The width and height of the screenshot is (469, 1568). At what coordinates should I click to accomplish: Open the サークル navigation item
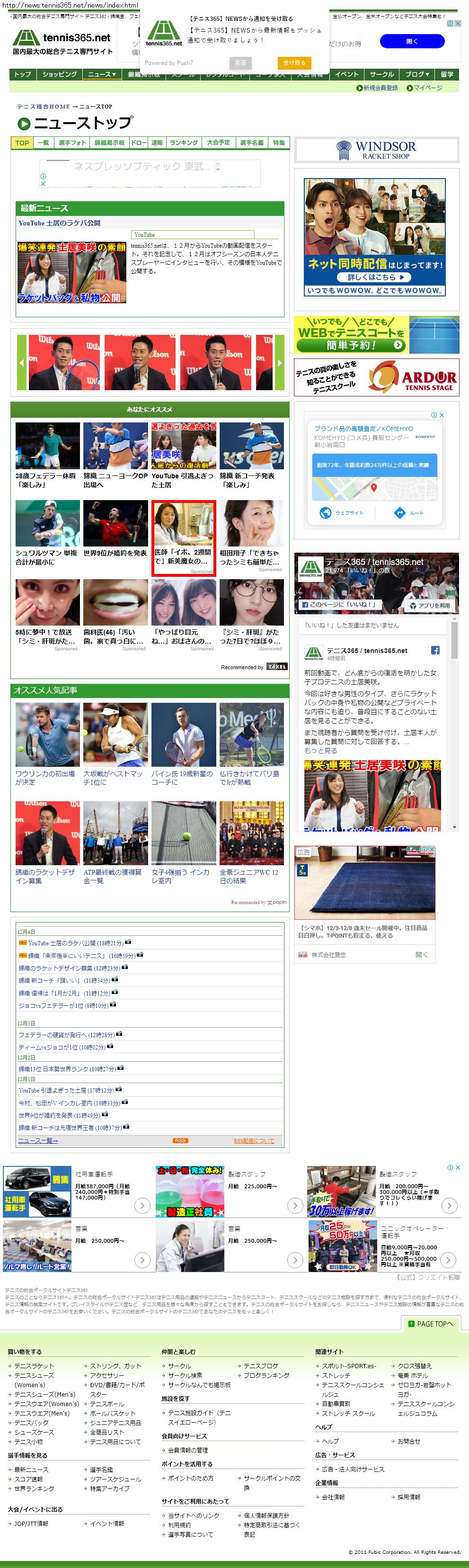coord(381,74)
